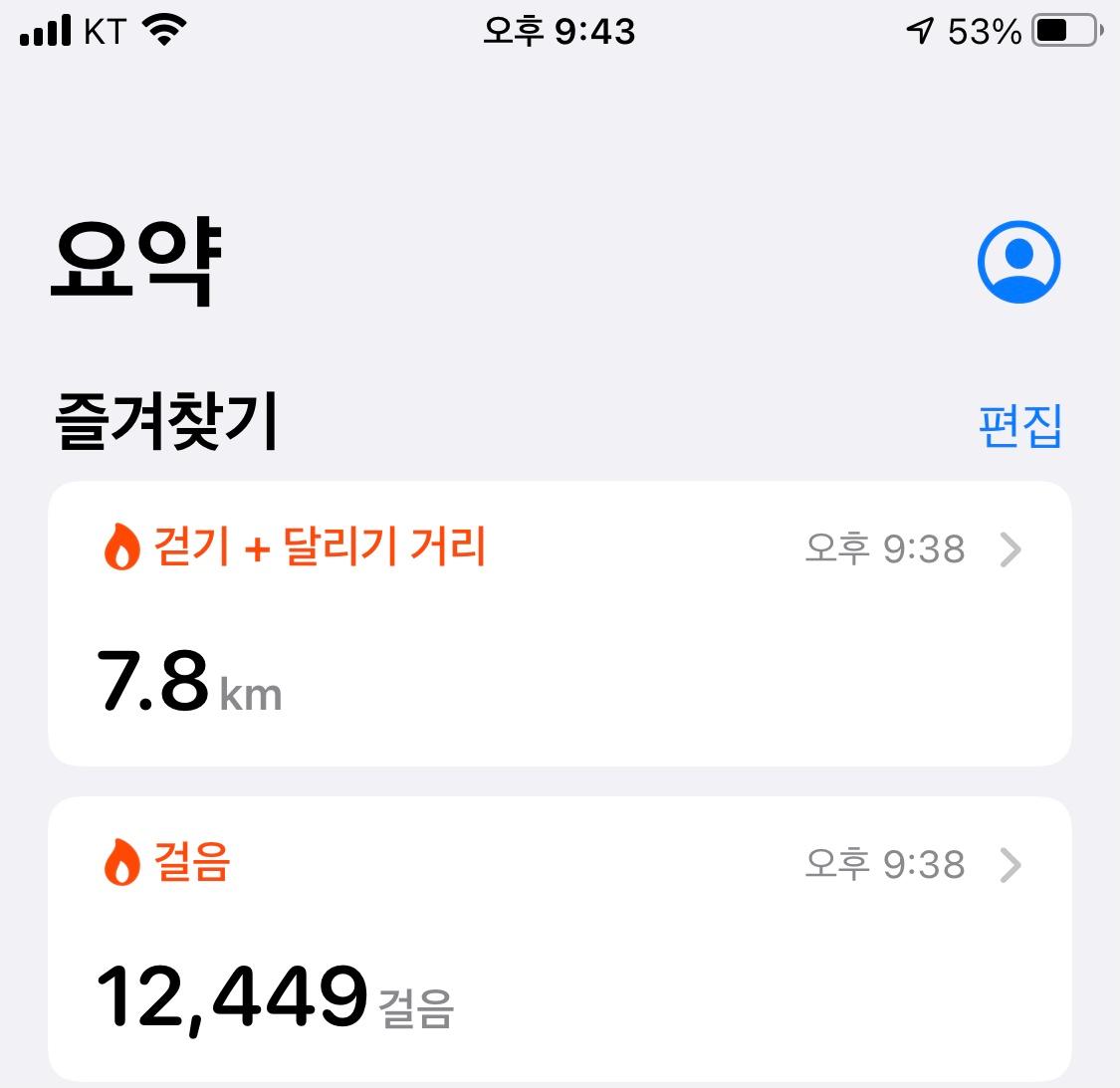Screen dimensions: 1120x1088
Task: Tap 편집 to edit favorites
Action: click(1020, 426)
